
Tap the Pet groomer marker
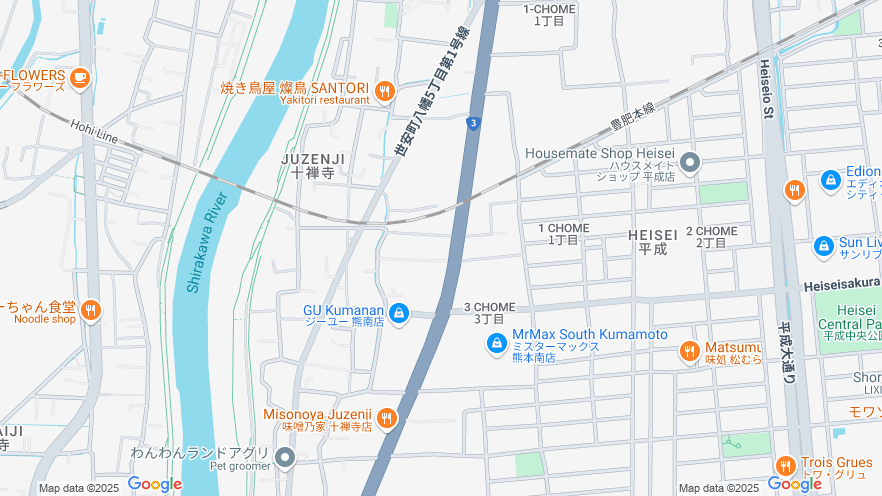coord(285,458)
